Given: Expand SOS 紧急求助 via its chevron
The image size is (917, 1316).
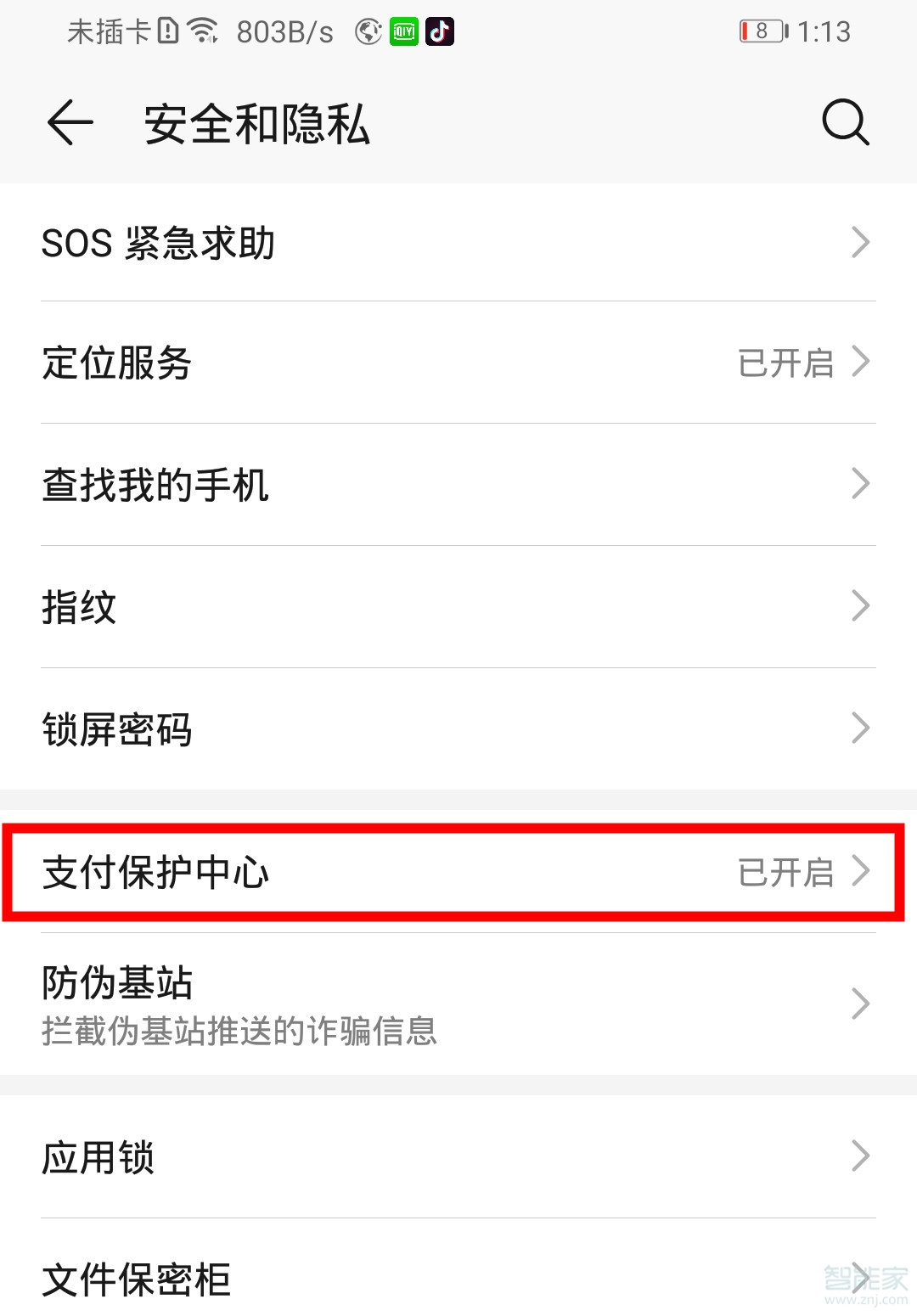Looking at the screenshot, I should pos(860,244).
